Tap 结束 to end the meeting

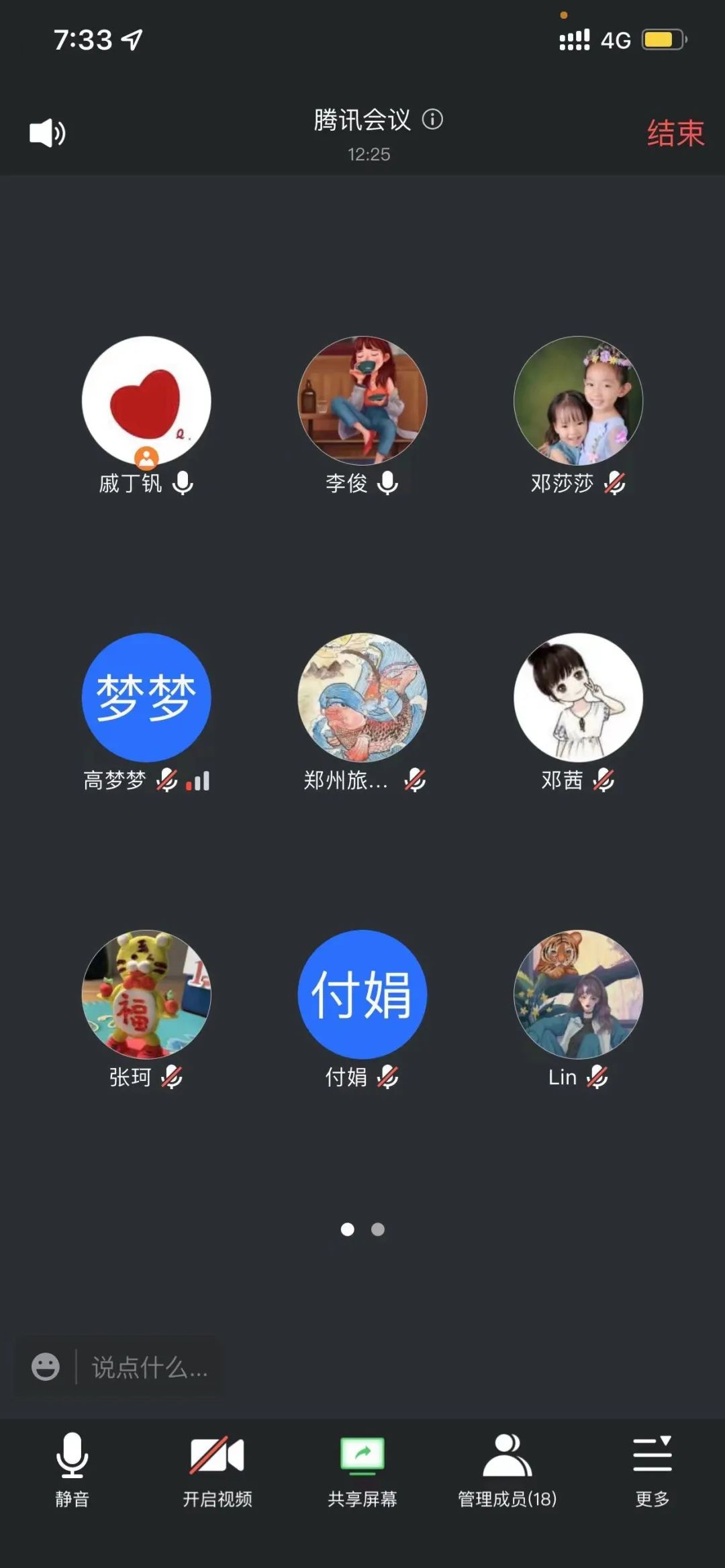click(675, 133)
